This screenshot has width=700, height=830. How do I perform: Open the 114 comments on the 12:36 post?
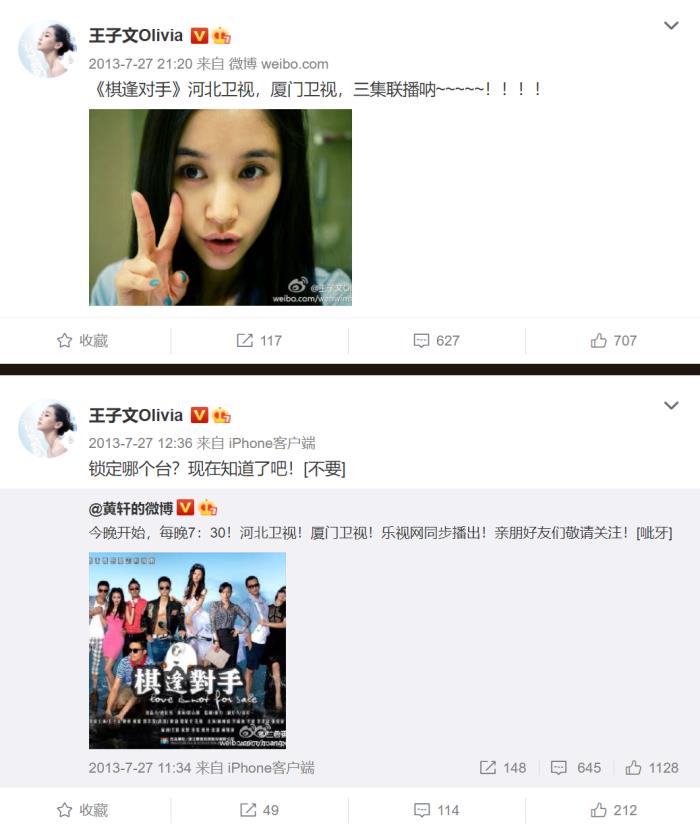click(436, 810)
